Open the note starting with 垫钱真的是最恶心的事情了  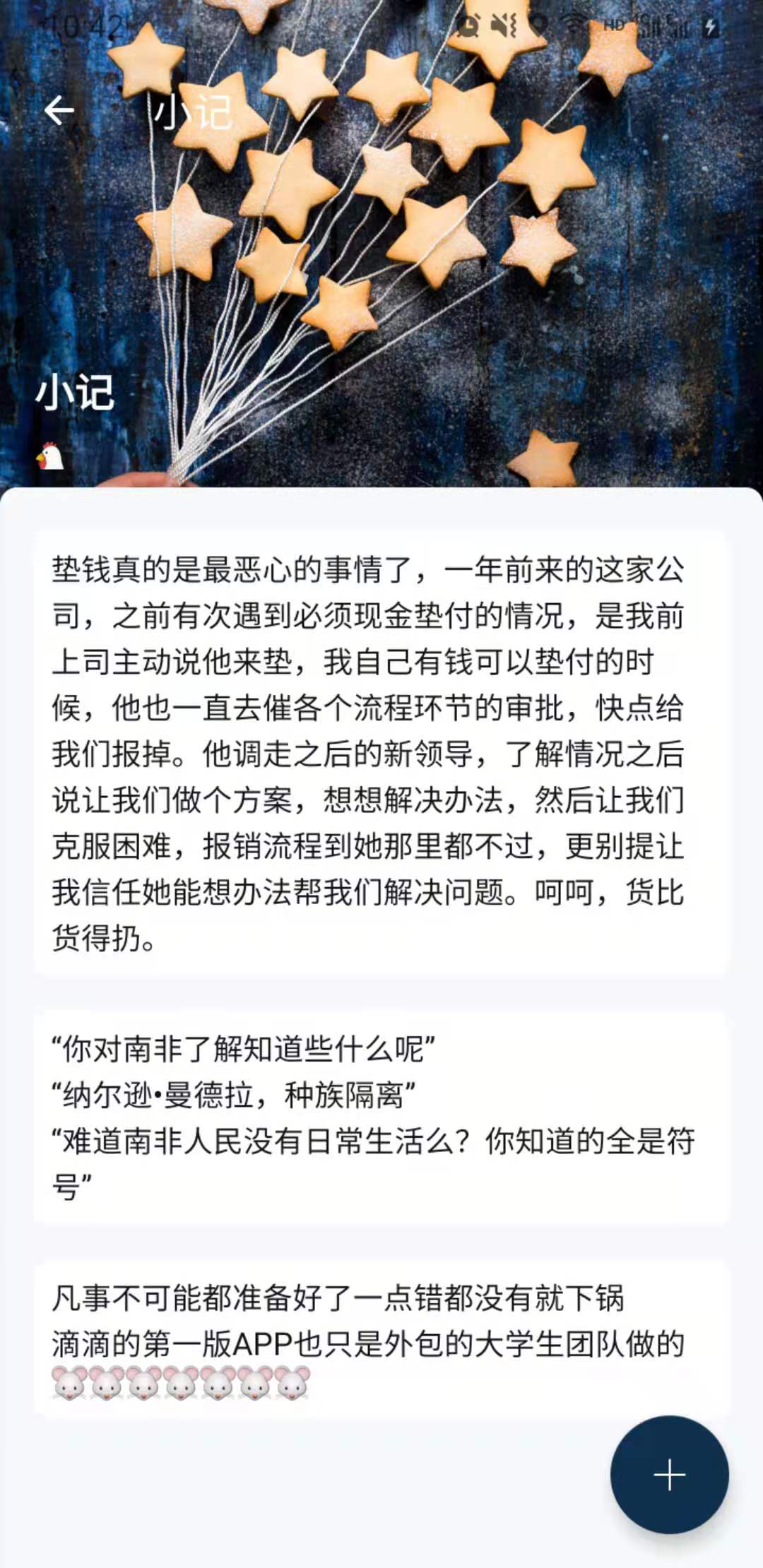click(x=380, y=753)
